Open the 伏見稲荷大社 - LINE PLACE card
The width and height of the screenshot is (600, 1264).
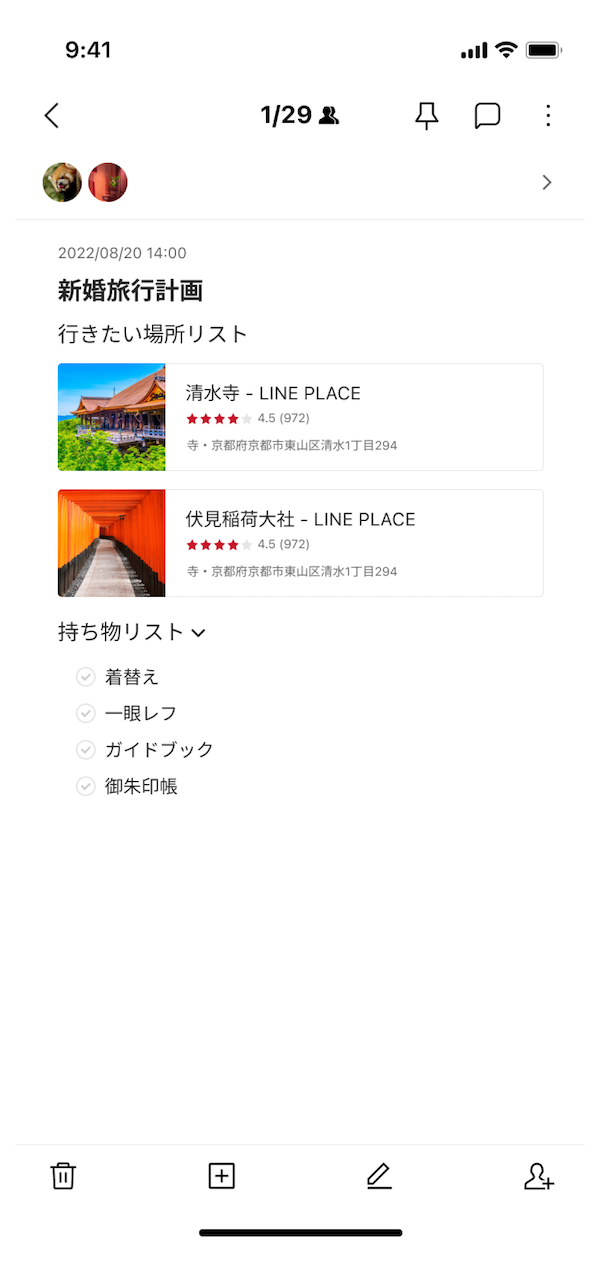300,543
